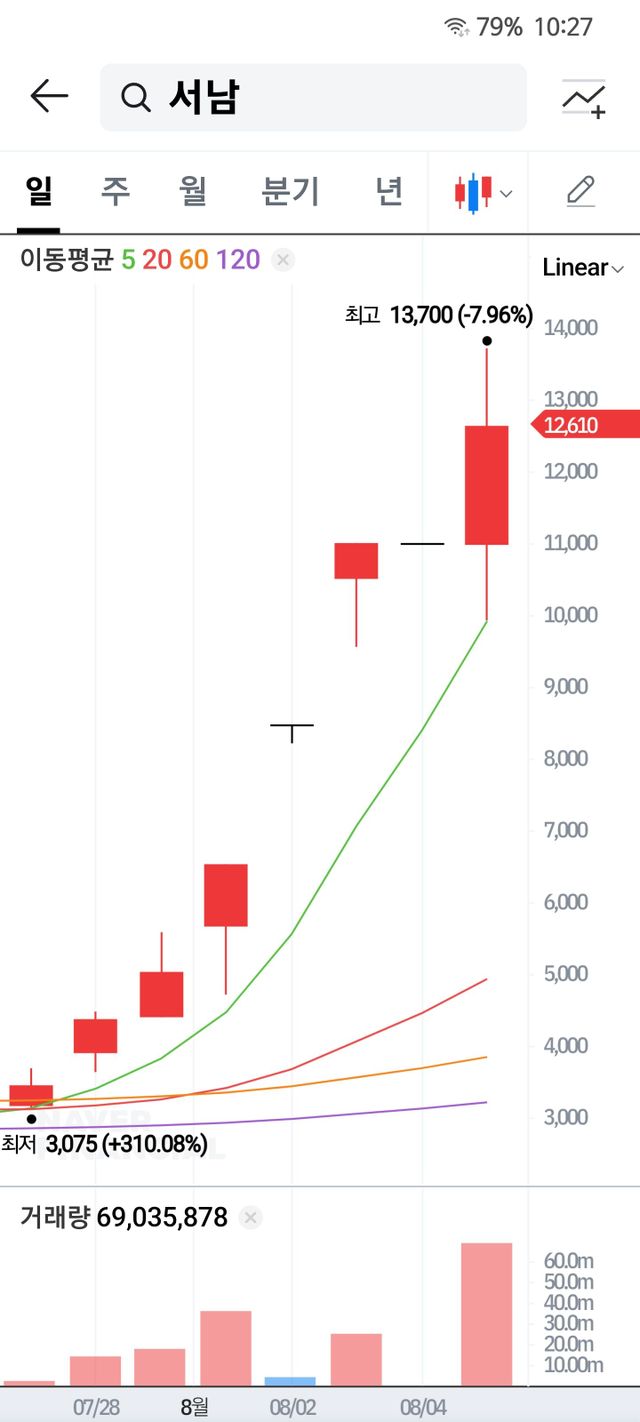The width and height of the screenshot is (640, 1422).
Task: Switch to the 주 (weekly) tab
Action: (x=115, y=190)
